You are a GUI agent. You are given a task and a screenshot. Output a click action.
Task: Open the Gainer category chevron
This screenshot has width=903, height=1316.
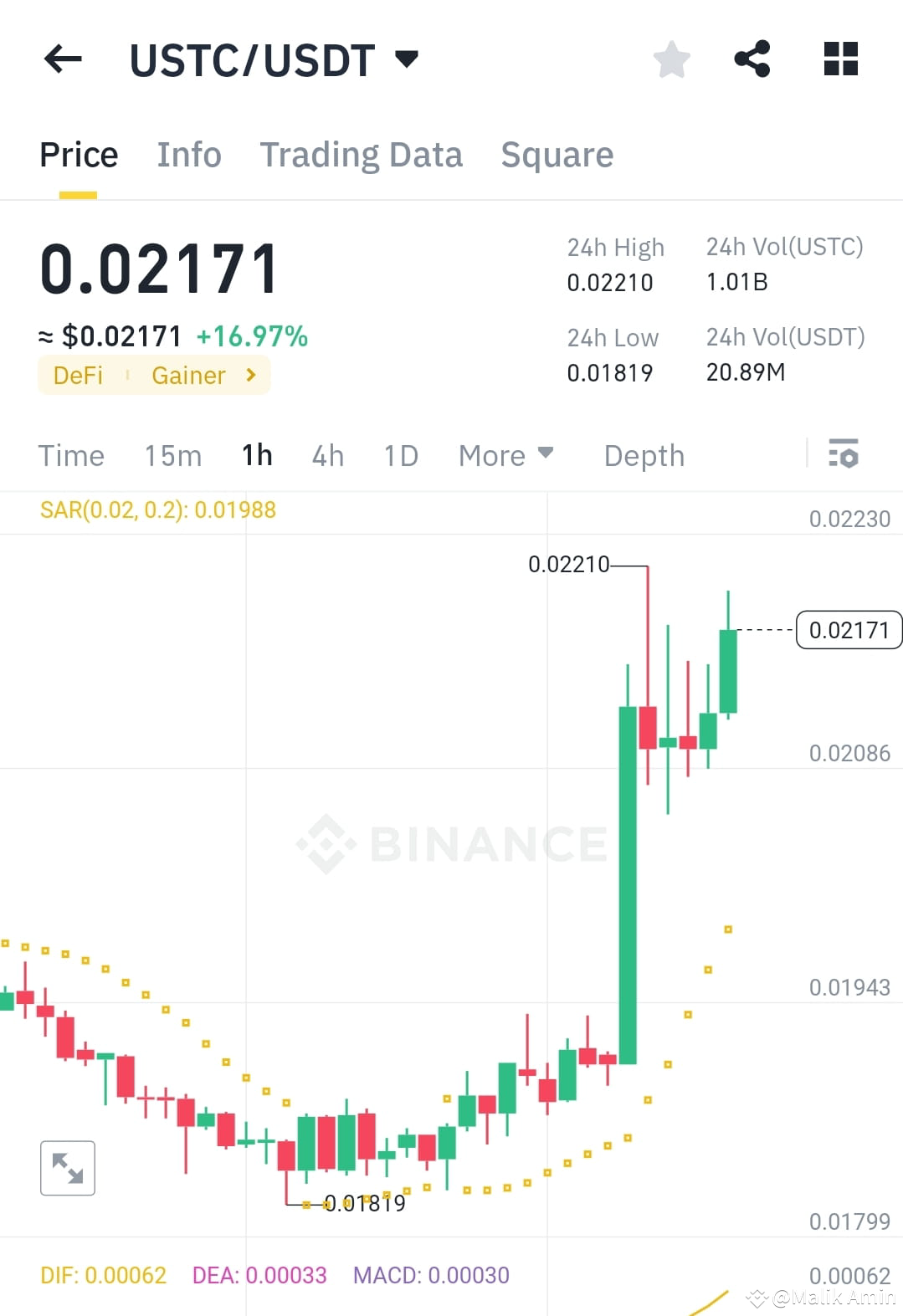click(249, 375)
